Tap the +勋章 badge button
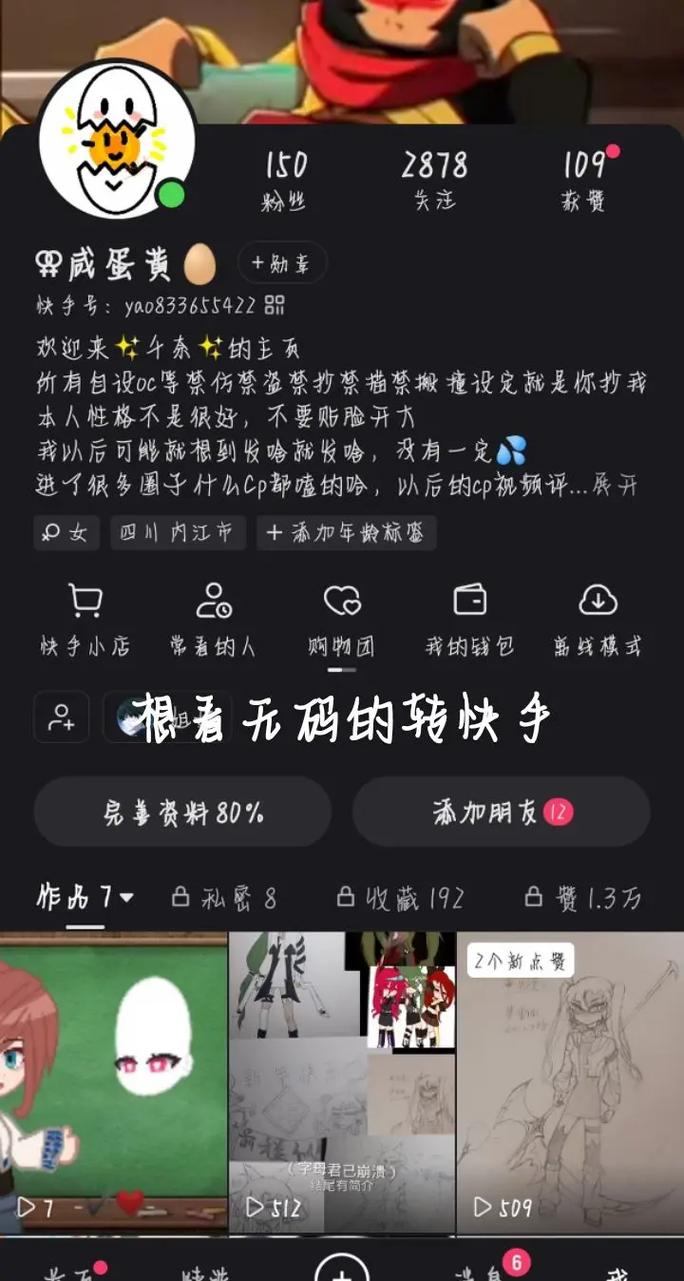684x1281 pixels. pos(282,263)
